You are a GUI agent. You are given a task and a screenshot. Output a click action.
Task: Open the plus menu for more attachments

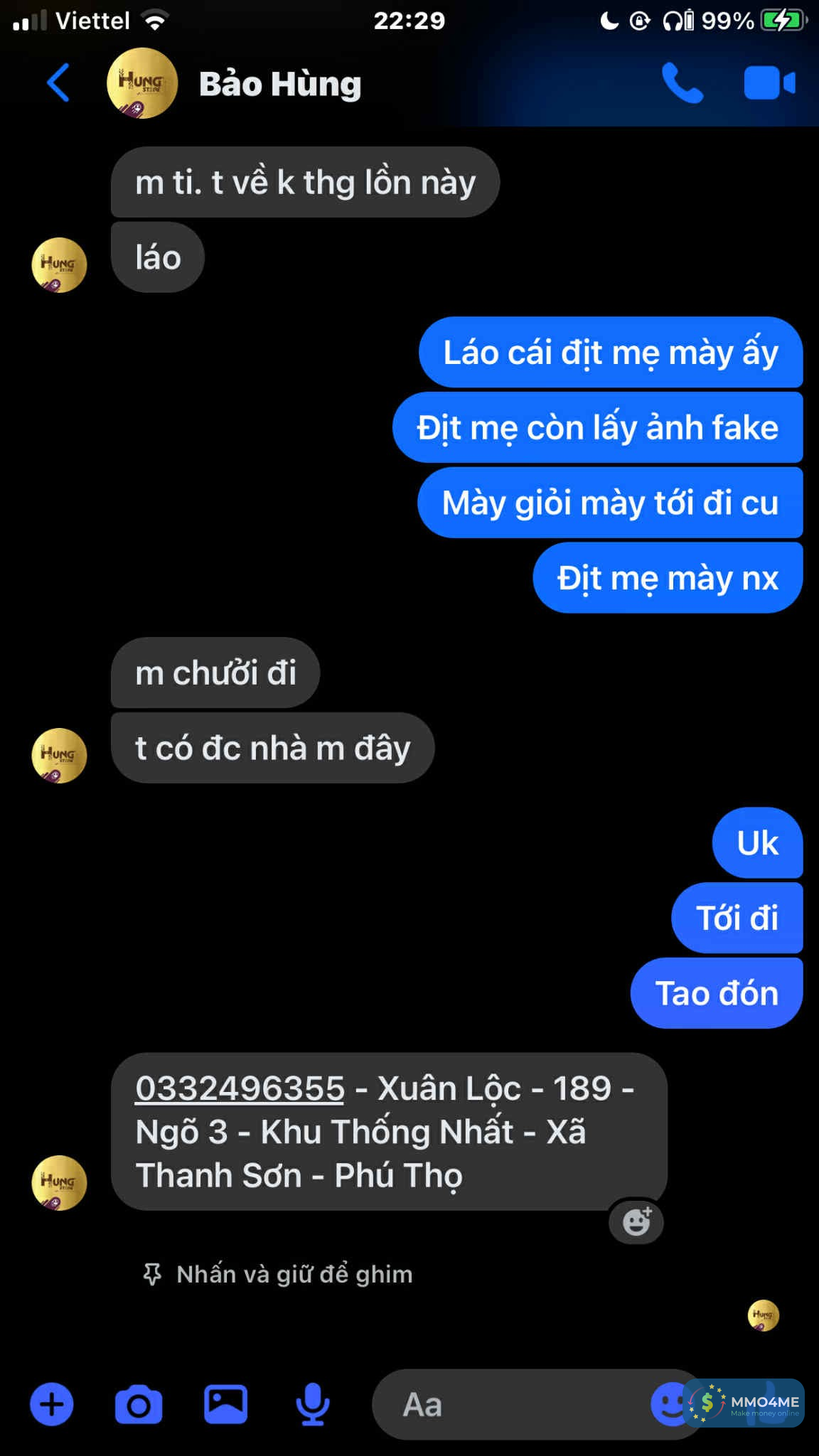51,1404
